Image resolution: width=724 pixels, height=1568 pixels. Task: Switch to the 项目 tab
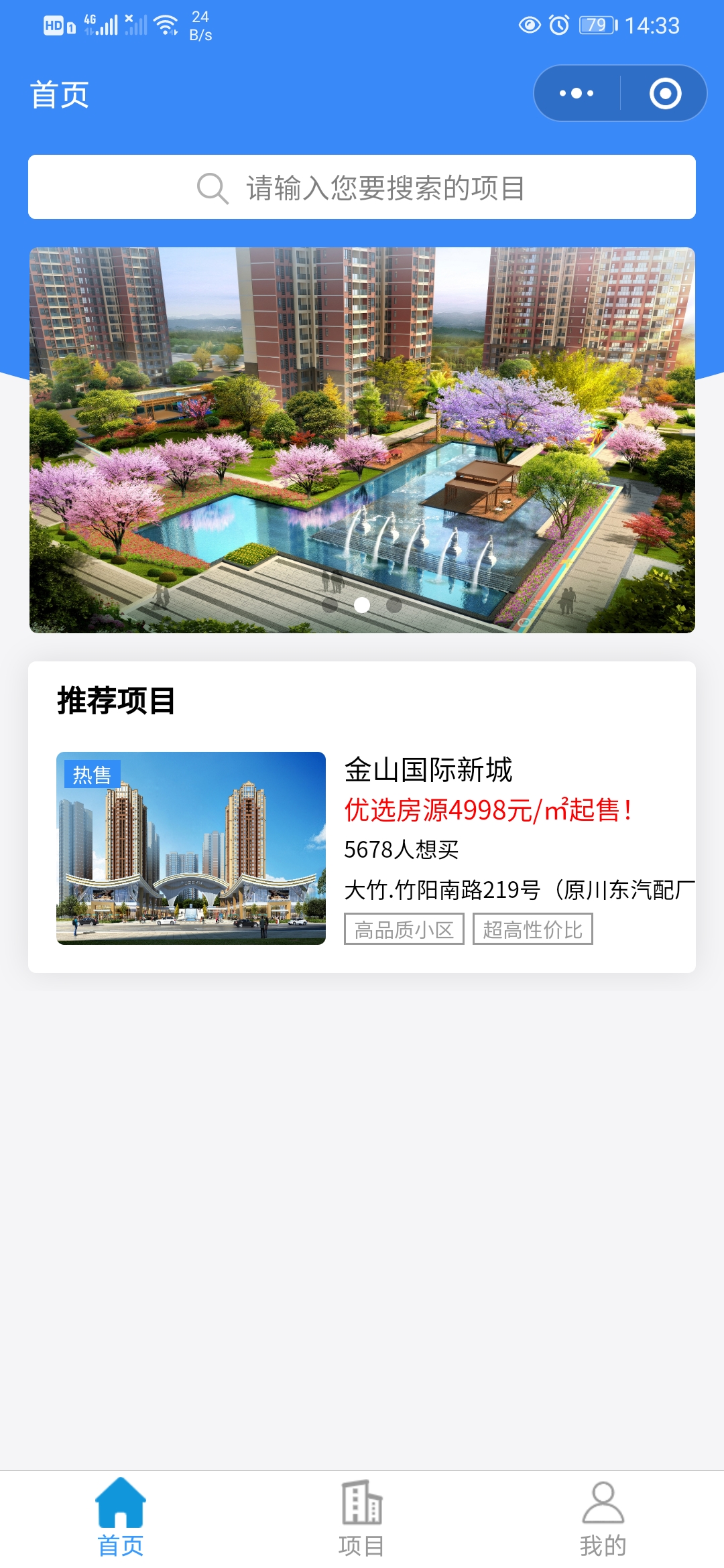coord(361,1518)
